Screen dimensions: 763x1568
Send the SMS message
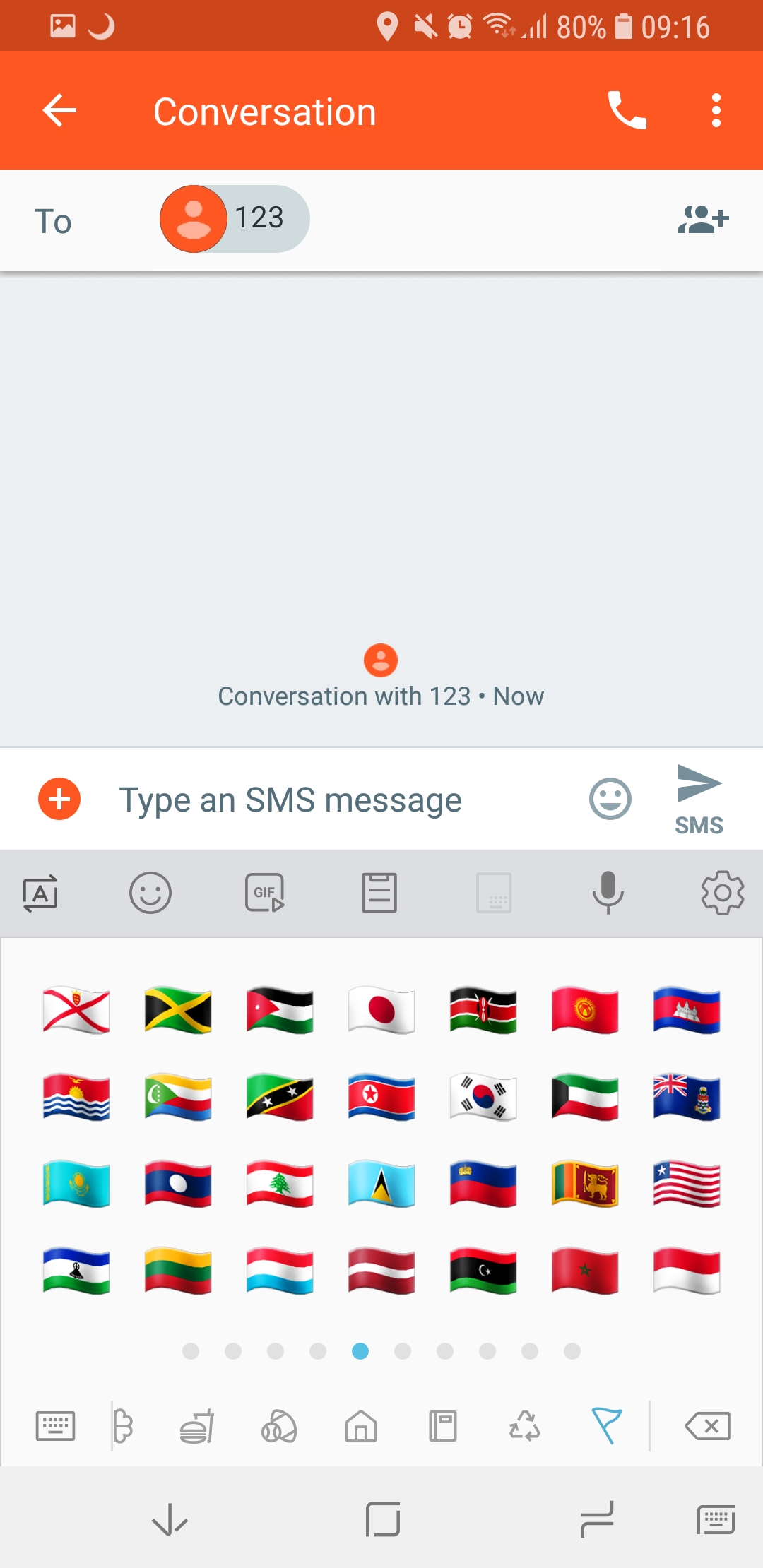click(x=699, y=800)
